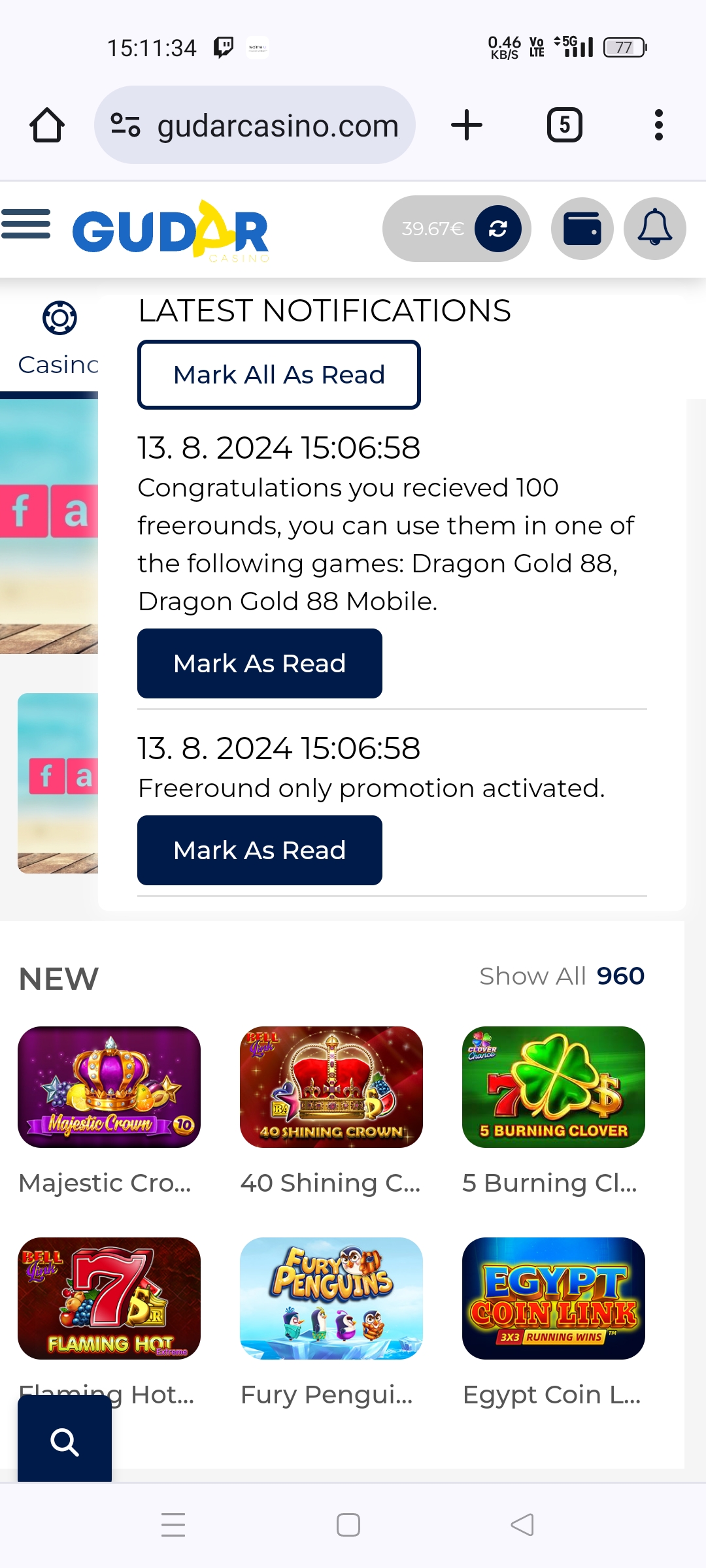Tap the notifications bell
The height and width of the screenshot is (1568, 706).
pos(654,229)
